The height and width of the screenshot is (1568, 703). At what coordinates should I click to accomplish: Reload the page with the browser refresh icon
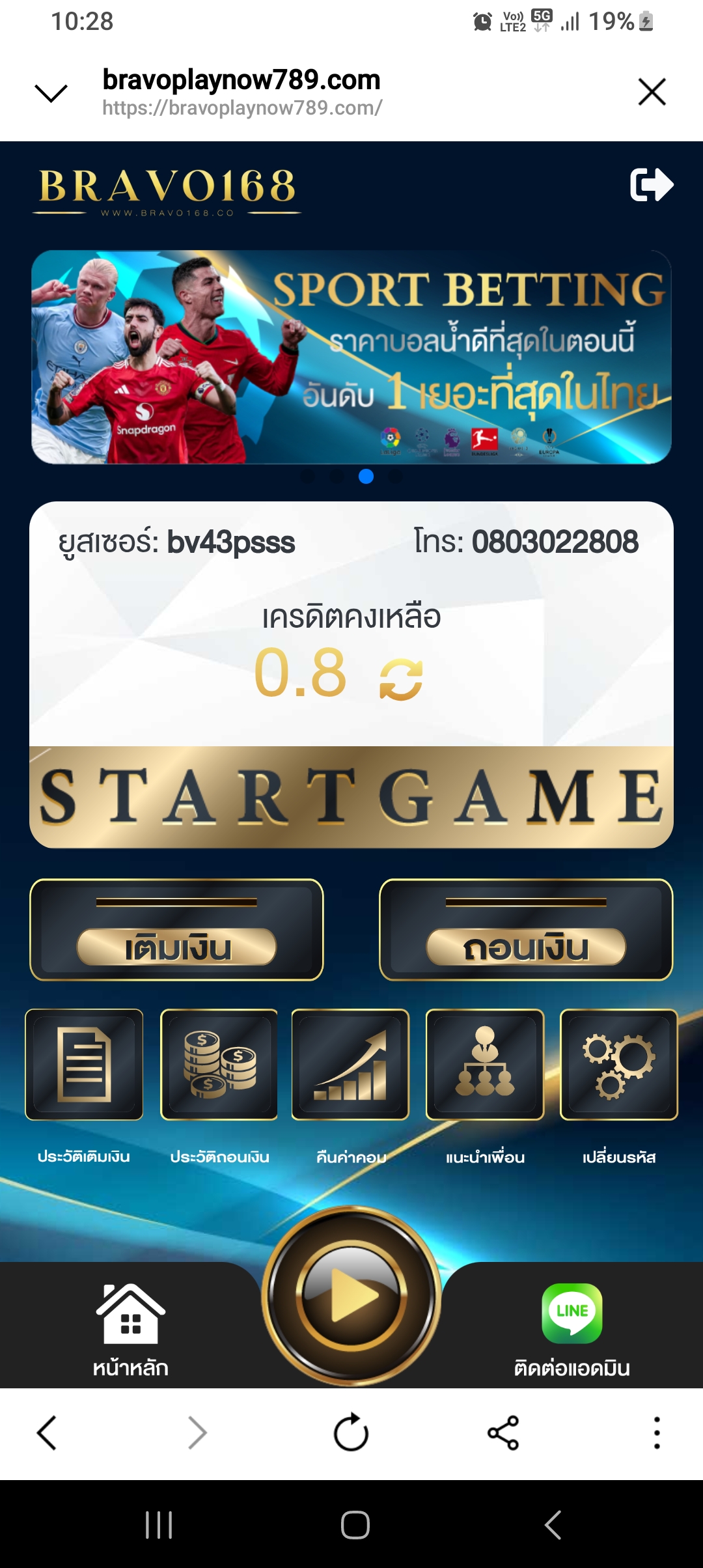[x=351, y=1433]
